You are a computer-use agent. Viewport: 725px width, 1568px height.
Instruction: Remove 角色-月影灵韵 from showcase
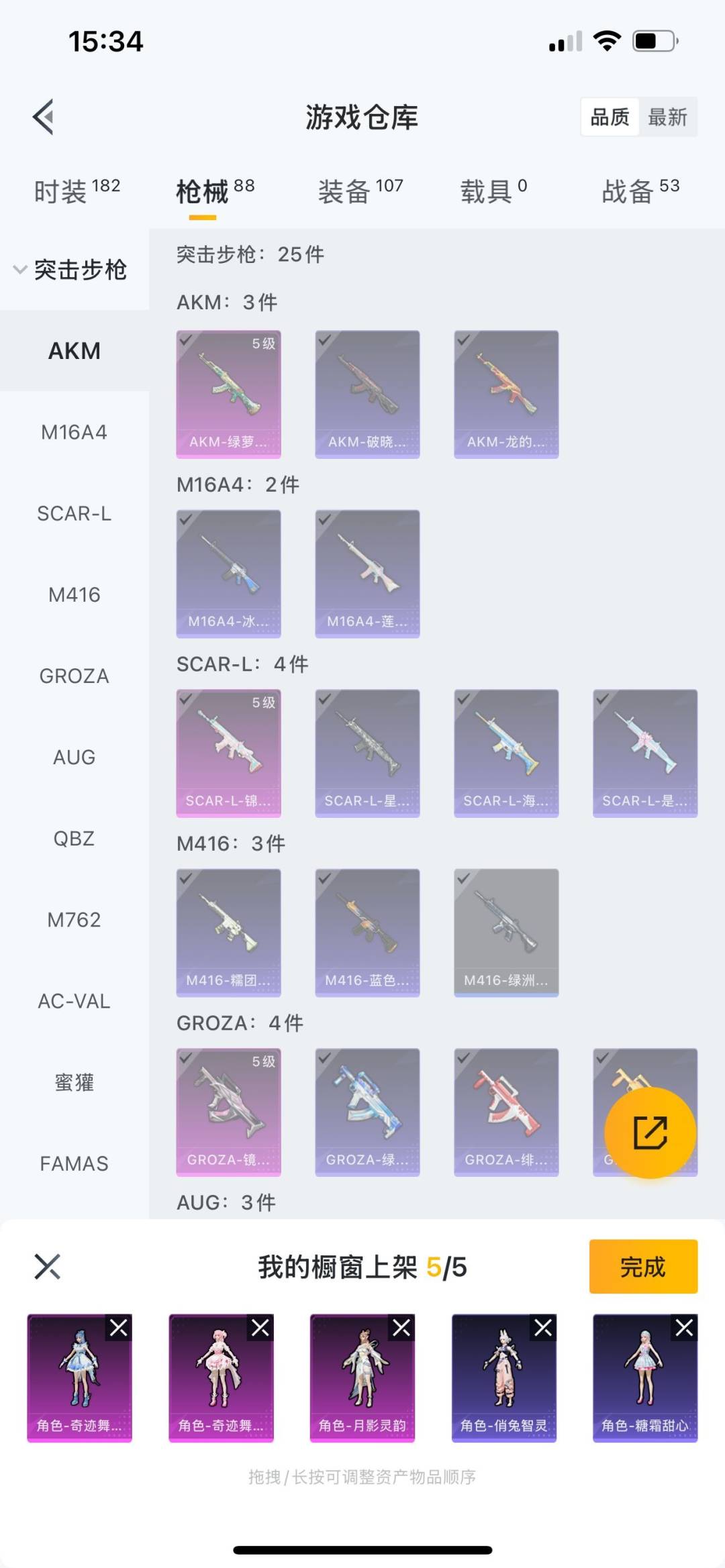point(401,1327)
